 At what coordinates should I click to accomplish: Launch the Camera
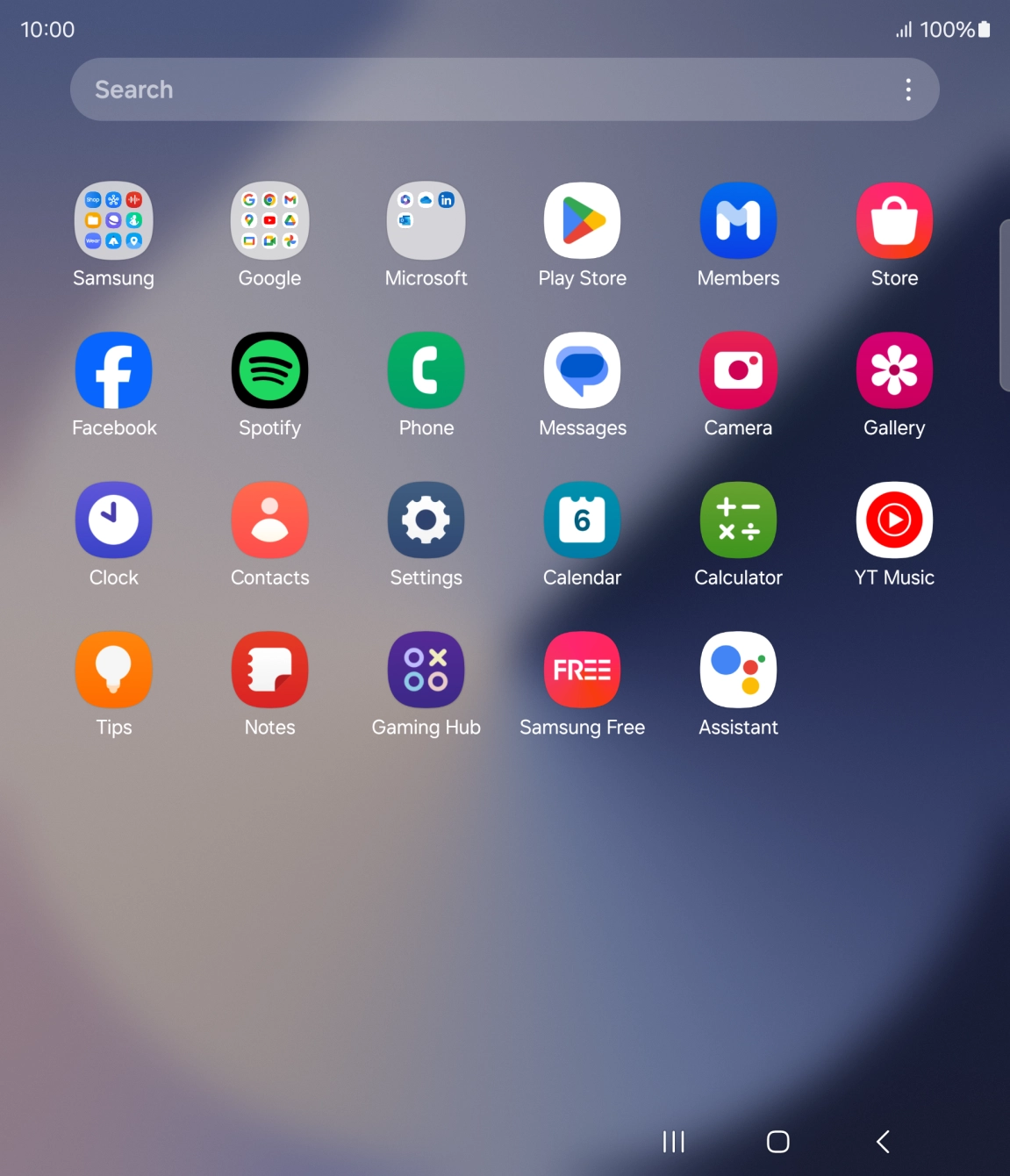click(x=739, y=370)
